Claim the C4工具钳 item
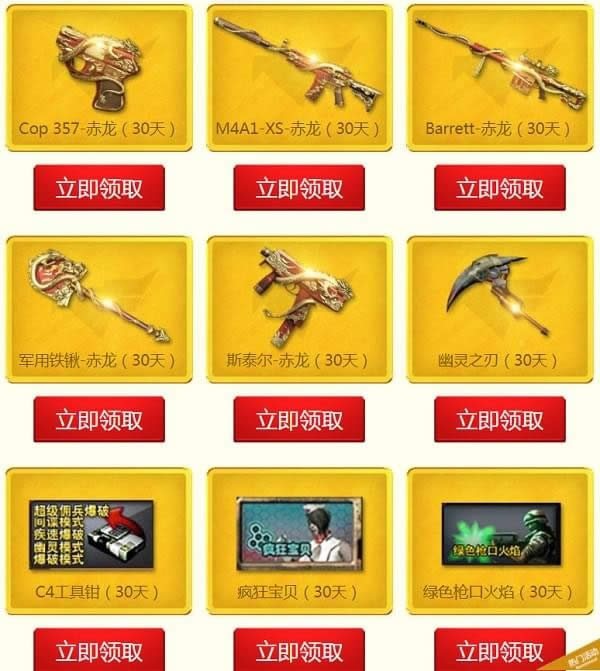Image resolution: width=600 pixels, height=671 pixels. [x=99, y=650]
